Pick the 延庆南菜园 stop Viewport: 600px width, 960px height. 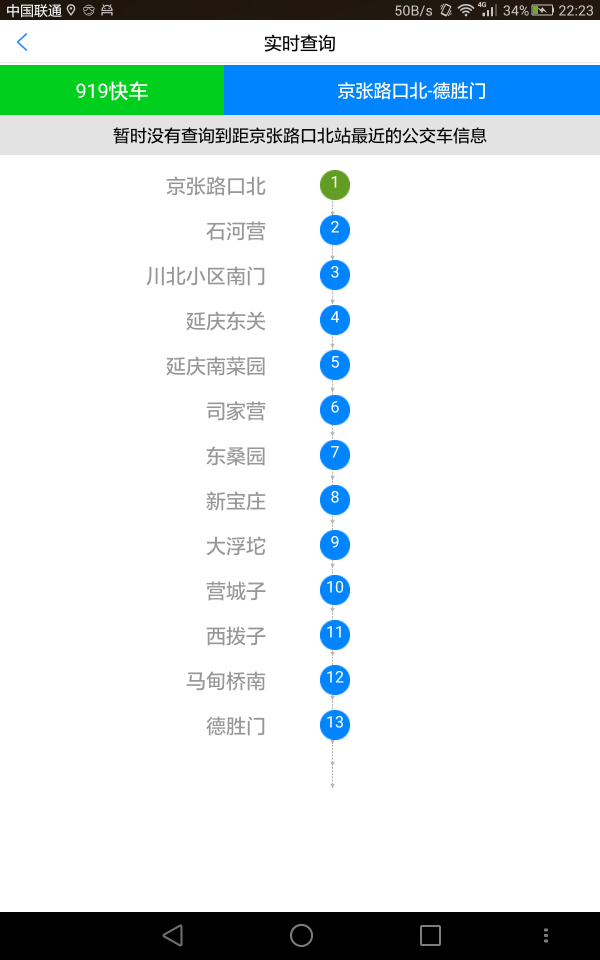coord(216,366)
